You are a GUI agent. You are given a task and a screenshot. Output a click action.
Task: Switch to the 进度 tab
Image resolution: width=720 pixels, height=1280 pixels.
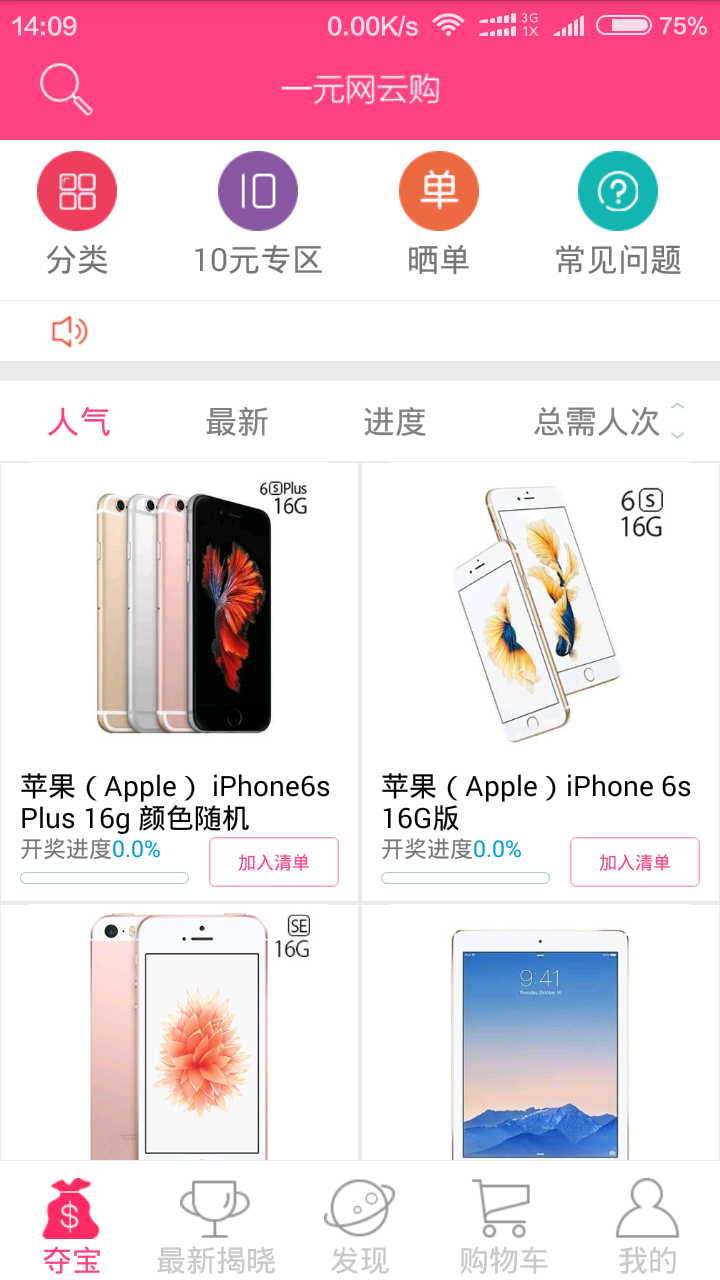coord(396,422)
